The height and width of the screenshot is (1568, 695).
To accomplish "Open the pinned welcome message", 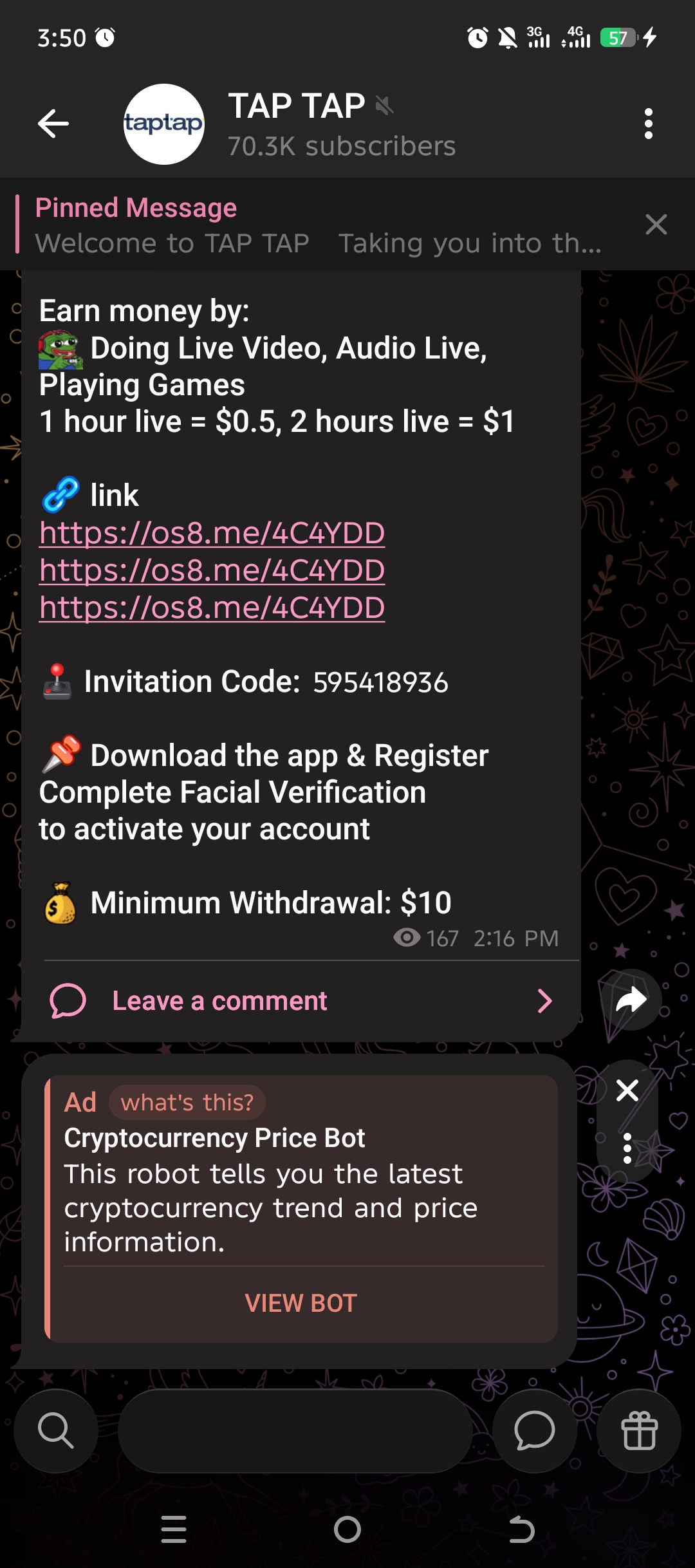I will point(318,225).
